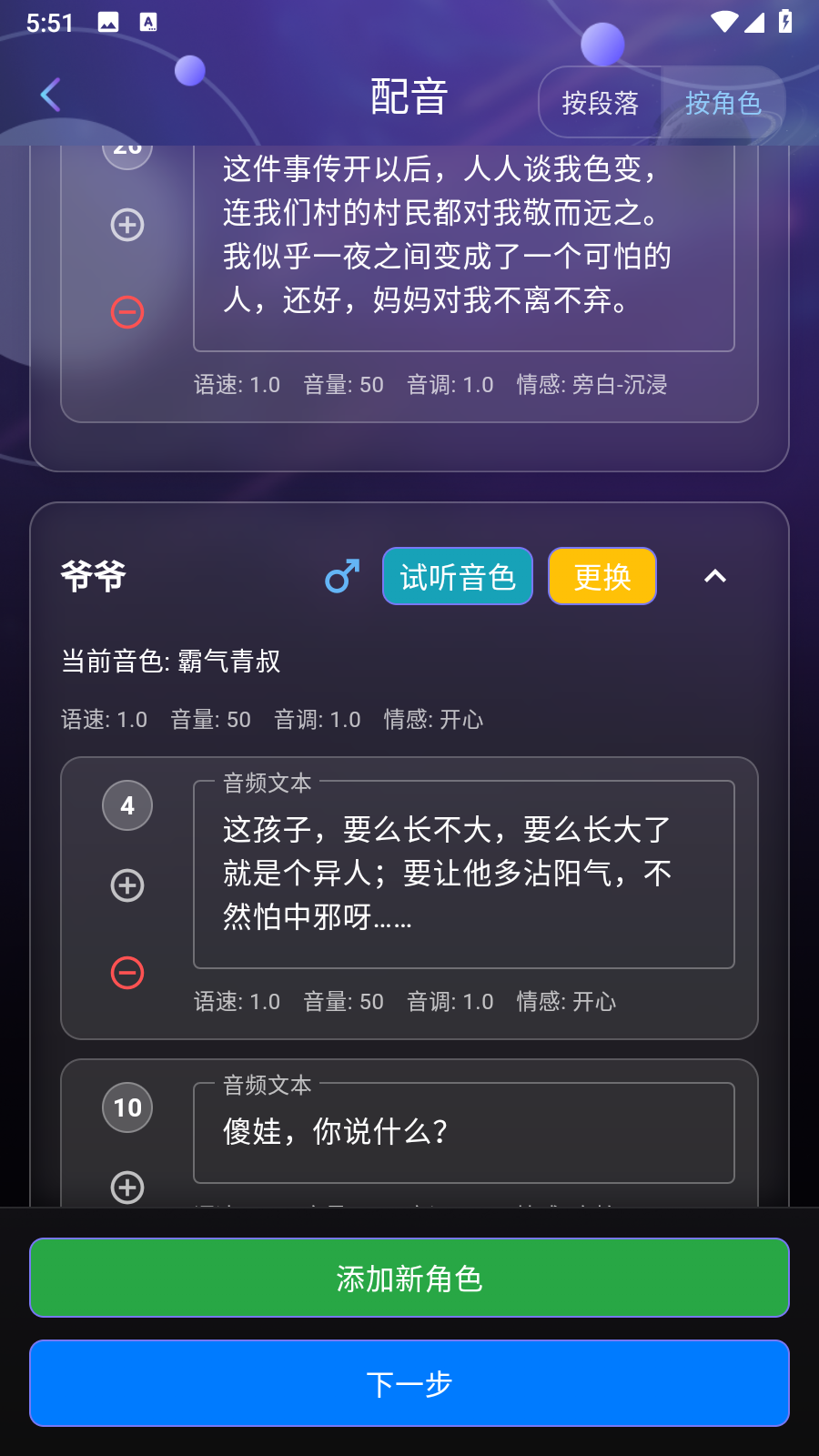Click the green 添加新角色 button

409,1278
